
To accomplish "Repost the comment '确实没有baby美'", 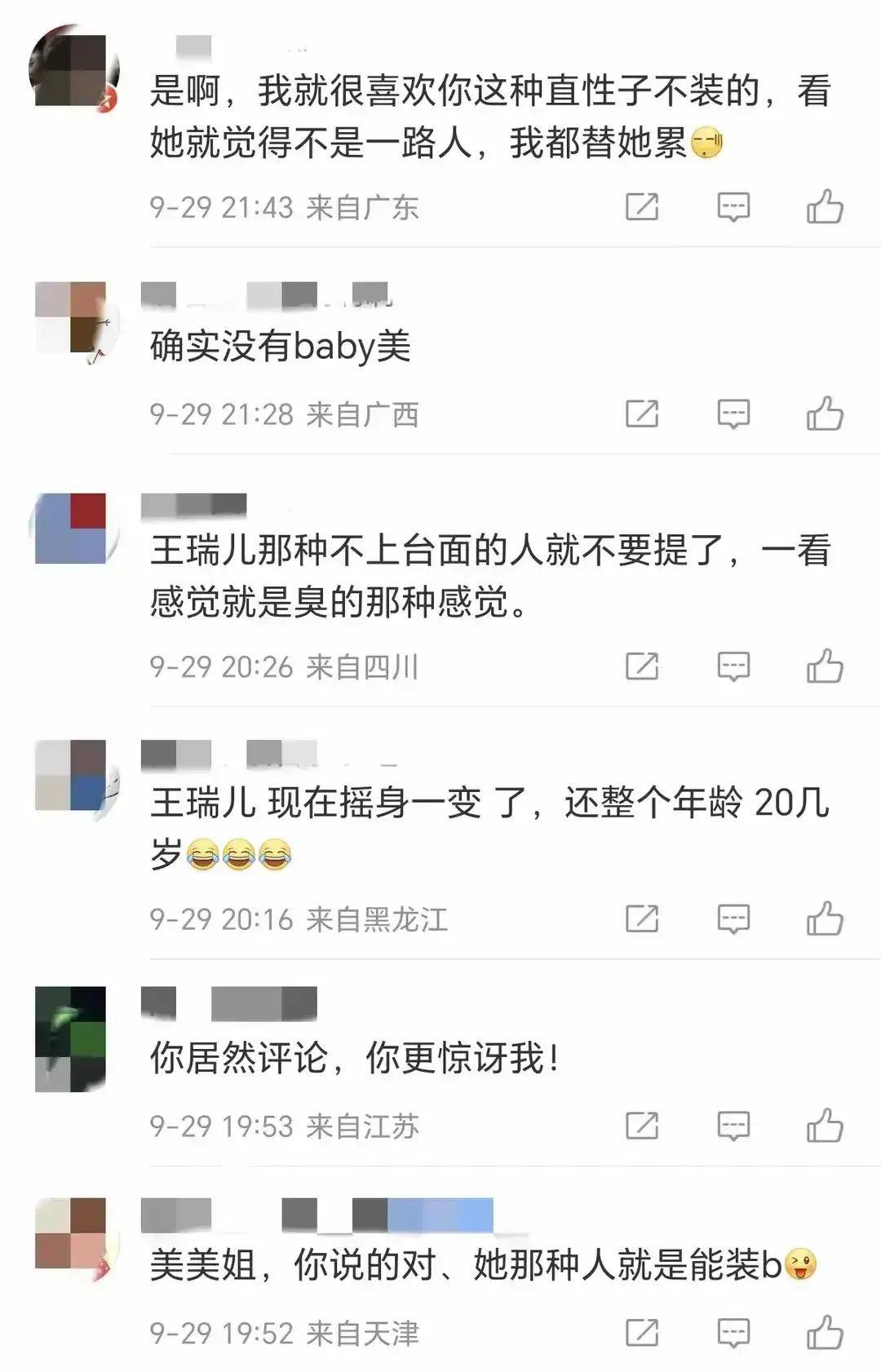I will (642, 414).
